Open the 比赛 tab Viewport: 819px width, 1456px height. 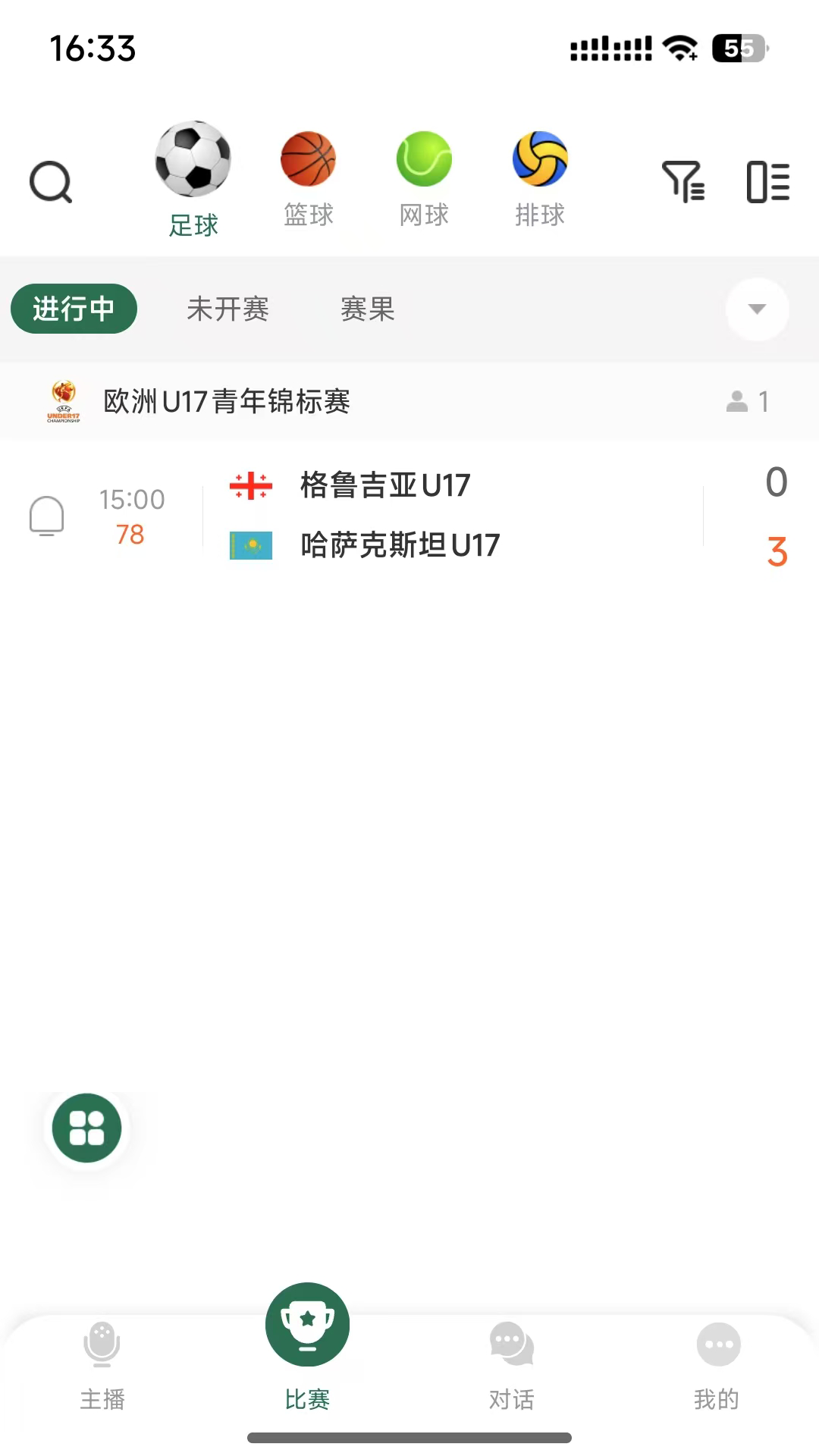(307, 1348)
